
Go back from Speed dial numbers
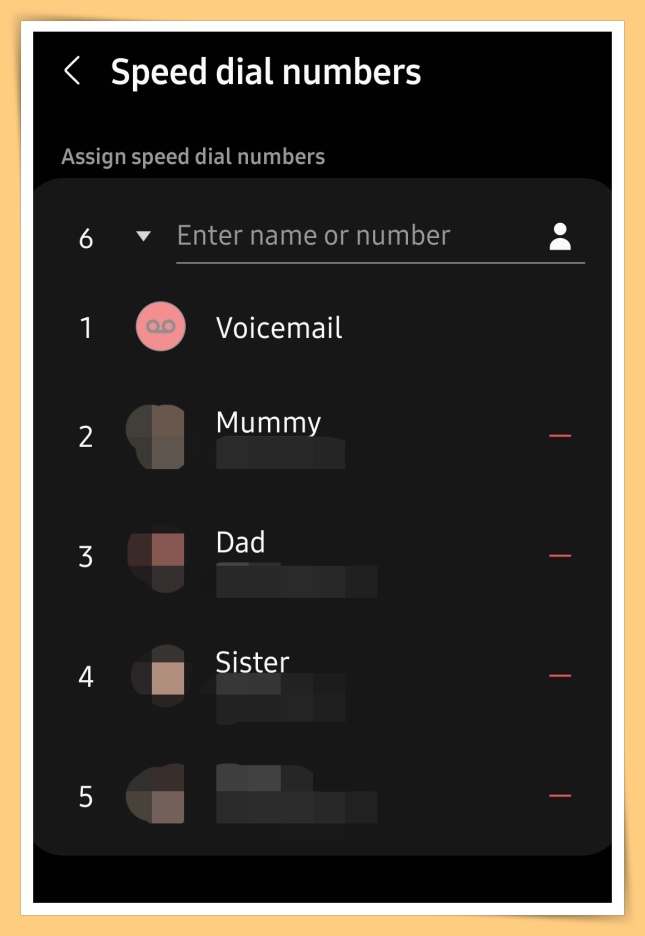coord(72,72)
